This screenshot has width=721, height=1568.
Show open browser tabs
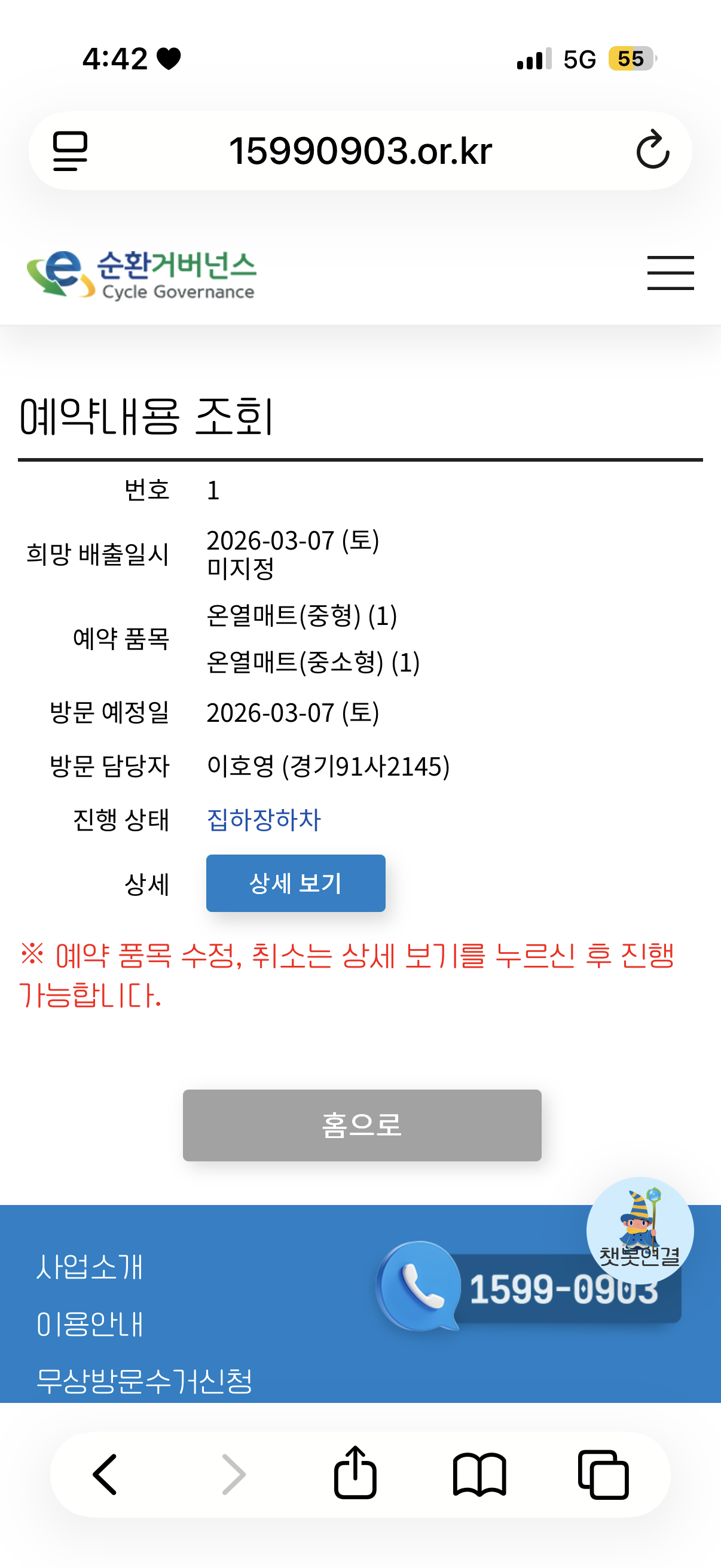tap(603, 1474)
